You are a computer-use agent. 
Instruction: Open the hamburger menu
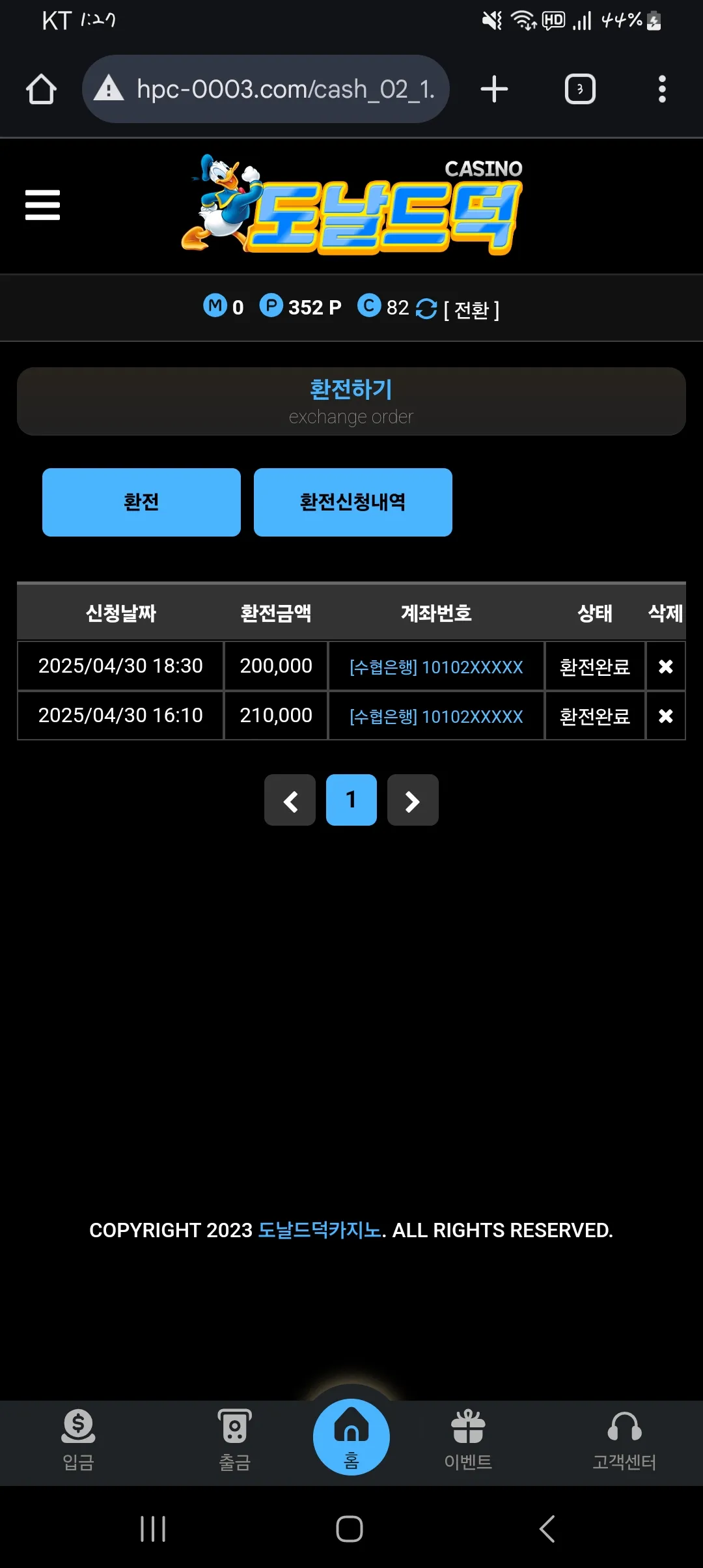pyautogui.click(x=42, y=205)
